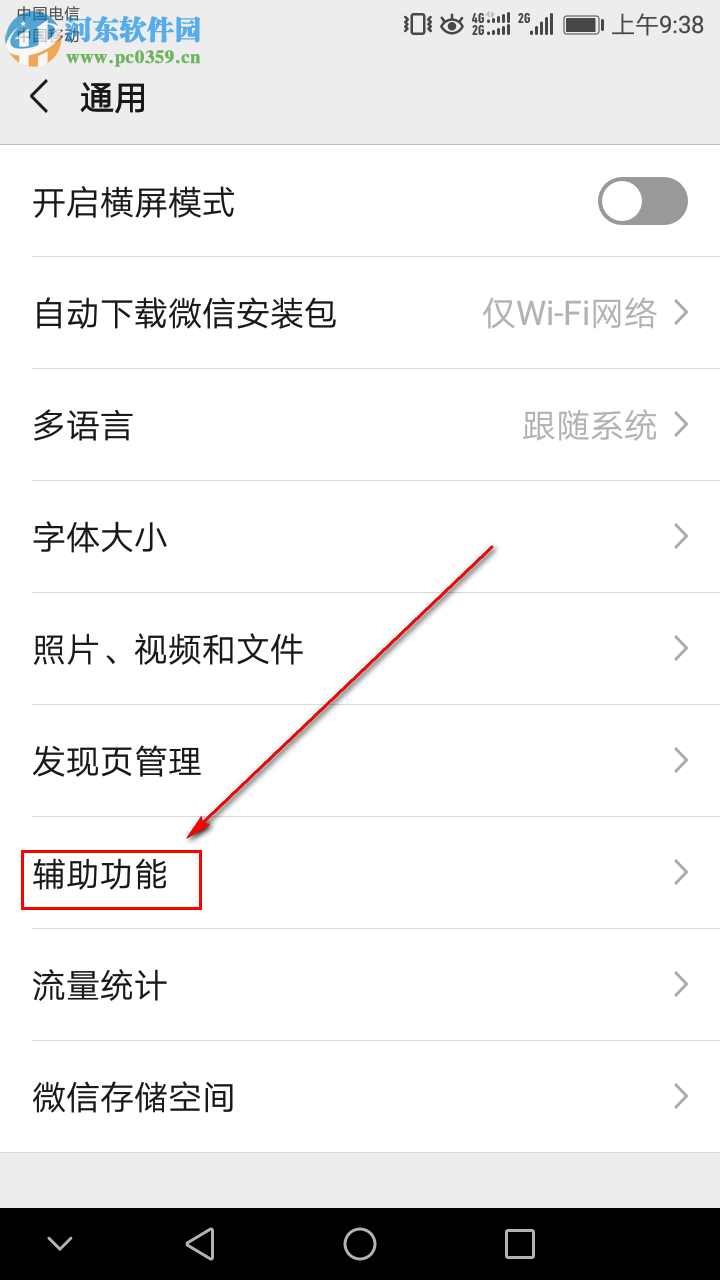This screenshot has height=1280, width=720.
Task: Tap the battery icon in the status bar
Action: pyautogui.click(x=583, y=23)
